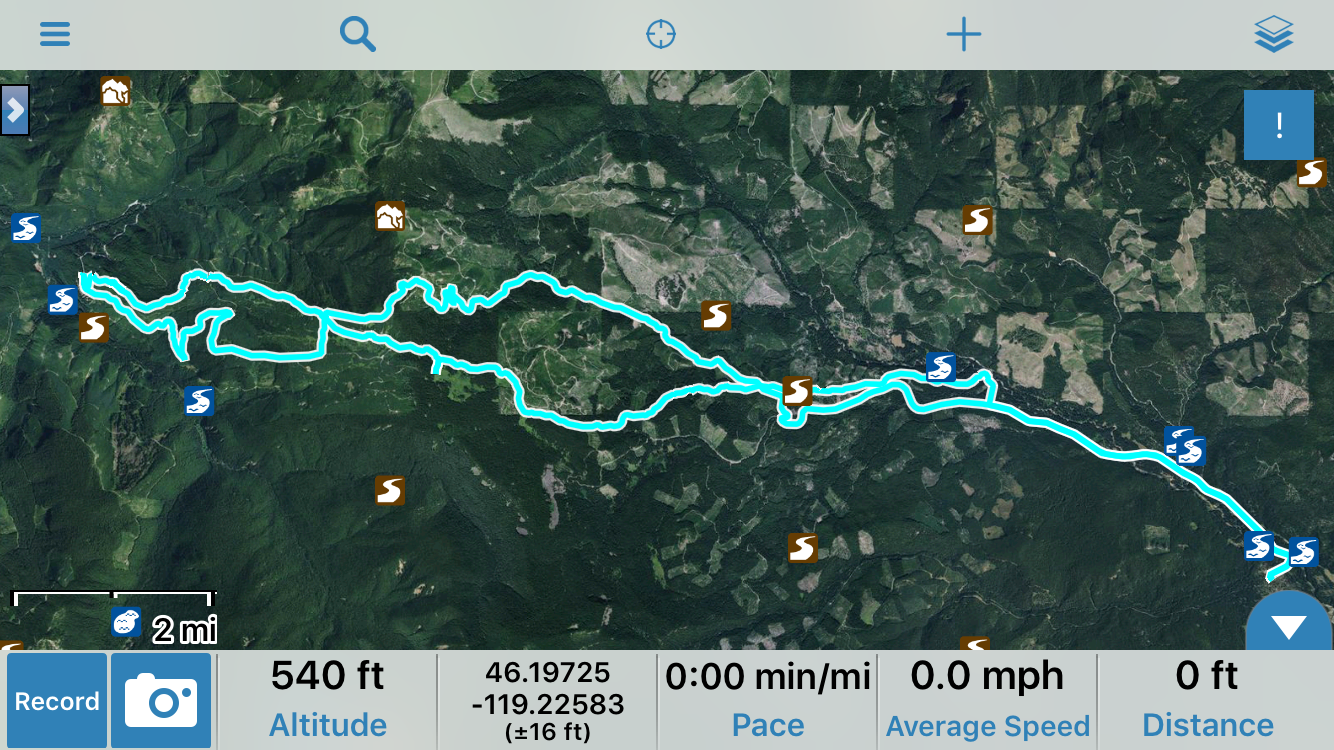The width and height of the screenshot is (1334, 750).
Task: Expand the left side panel arrow
Action: pyautogui.click(x=15, y=110)
